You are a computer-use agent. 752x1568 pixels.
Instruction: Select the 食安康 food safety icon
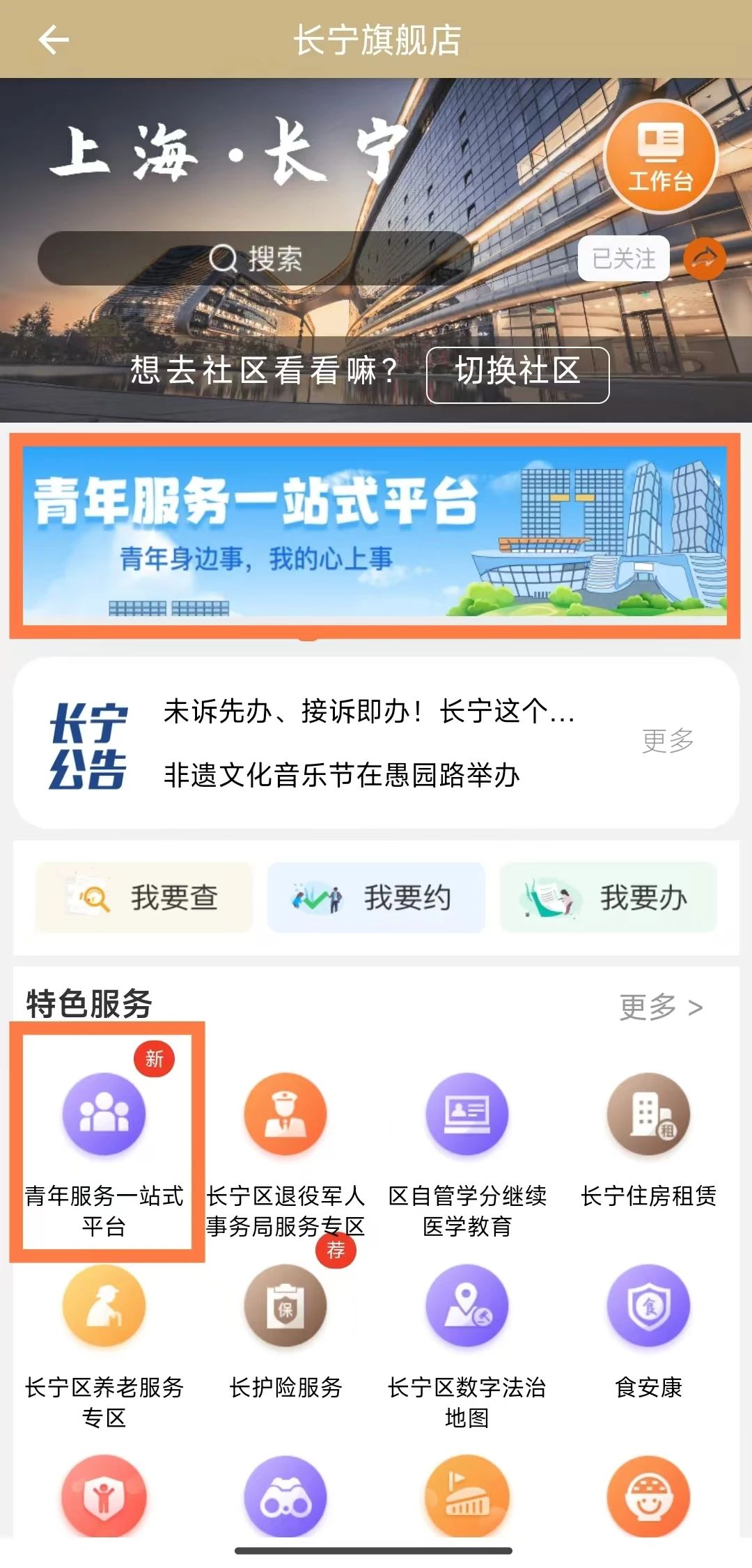tap(649, 1308)
